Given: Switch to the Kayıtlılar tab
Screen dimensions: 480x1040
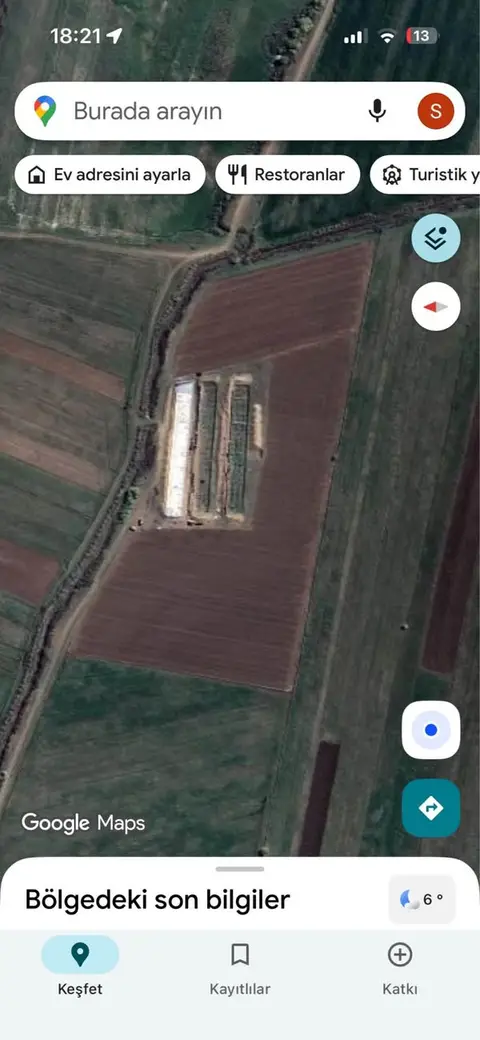Looking at the screenshot, I should tap(240, 967).
